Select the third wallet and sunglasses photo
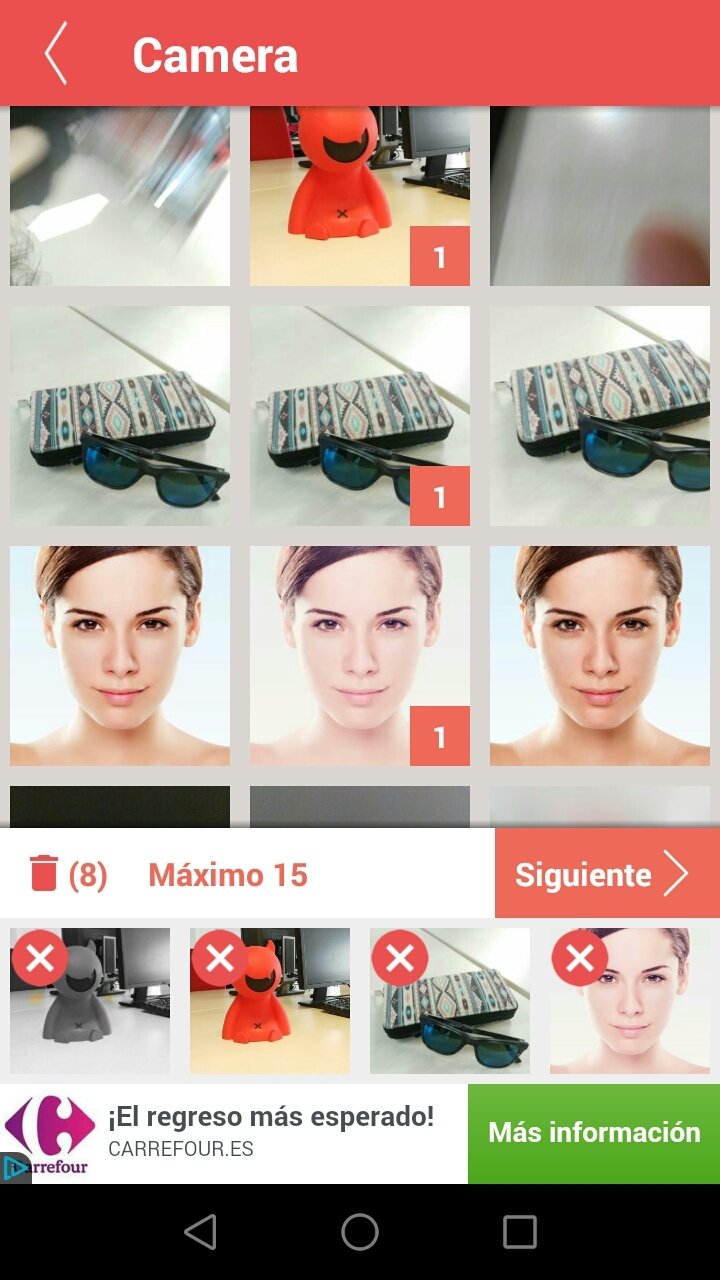 [600, 416]
